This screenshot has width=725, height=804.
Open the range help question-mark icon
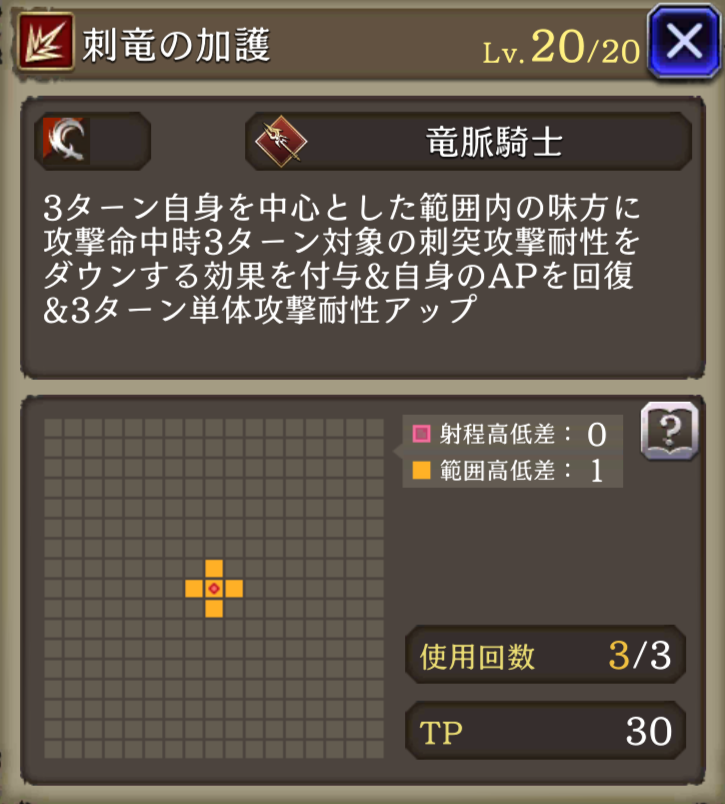[x=667, y=433]
